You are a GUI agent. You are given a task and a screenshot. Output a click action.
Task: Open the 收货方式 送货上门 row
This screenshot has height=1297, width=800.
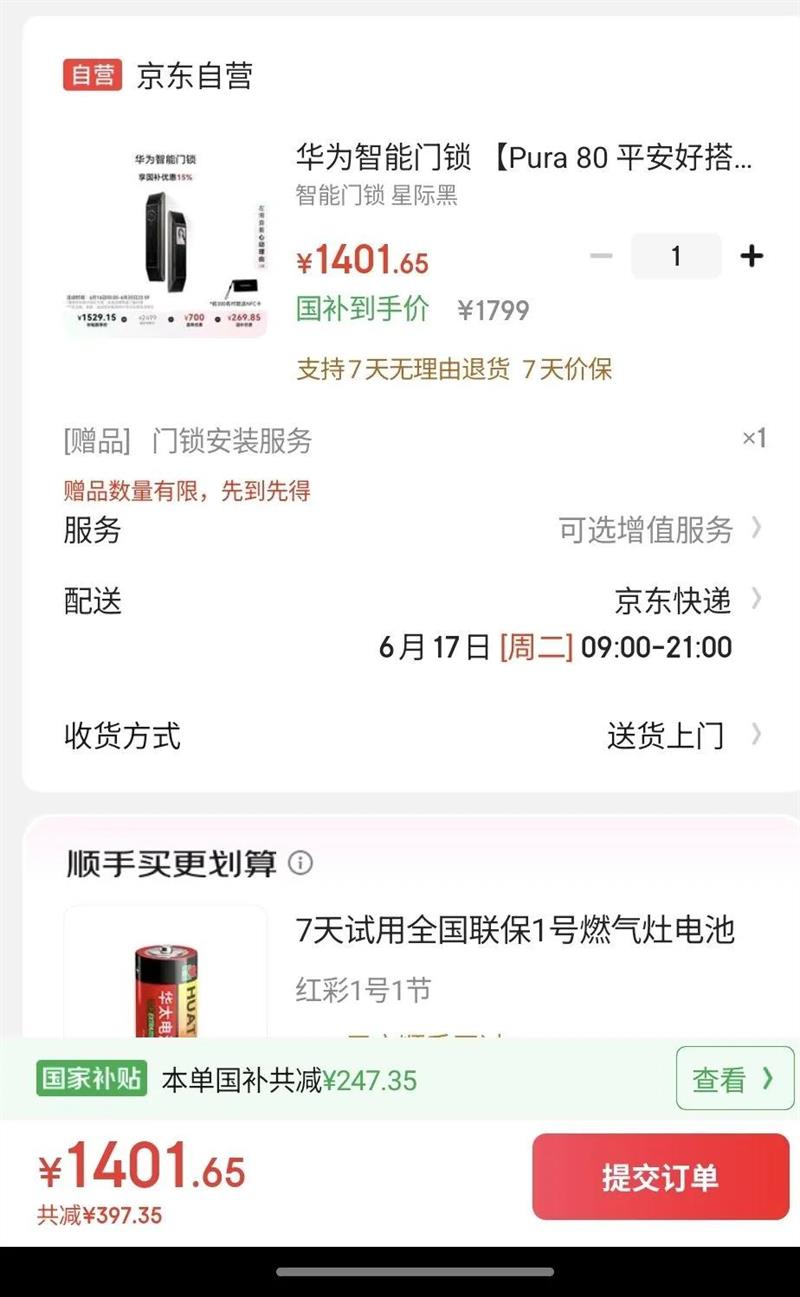680,736
